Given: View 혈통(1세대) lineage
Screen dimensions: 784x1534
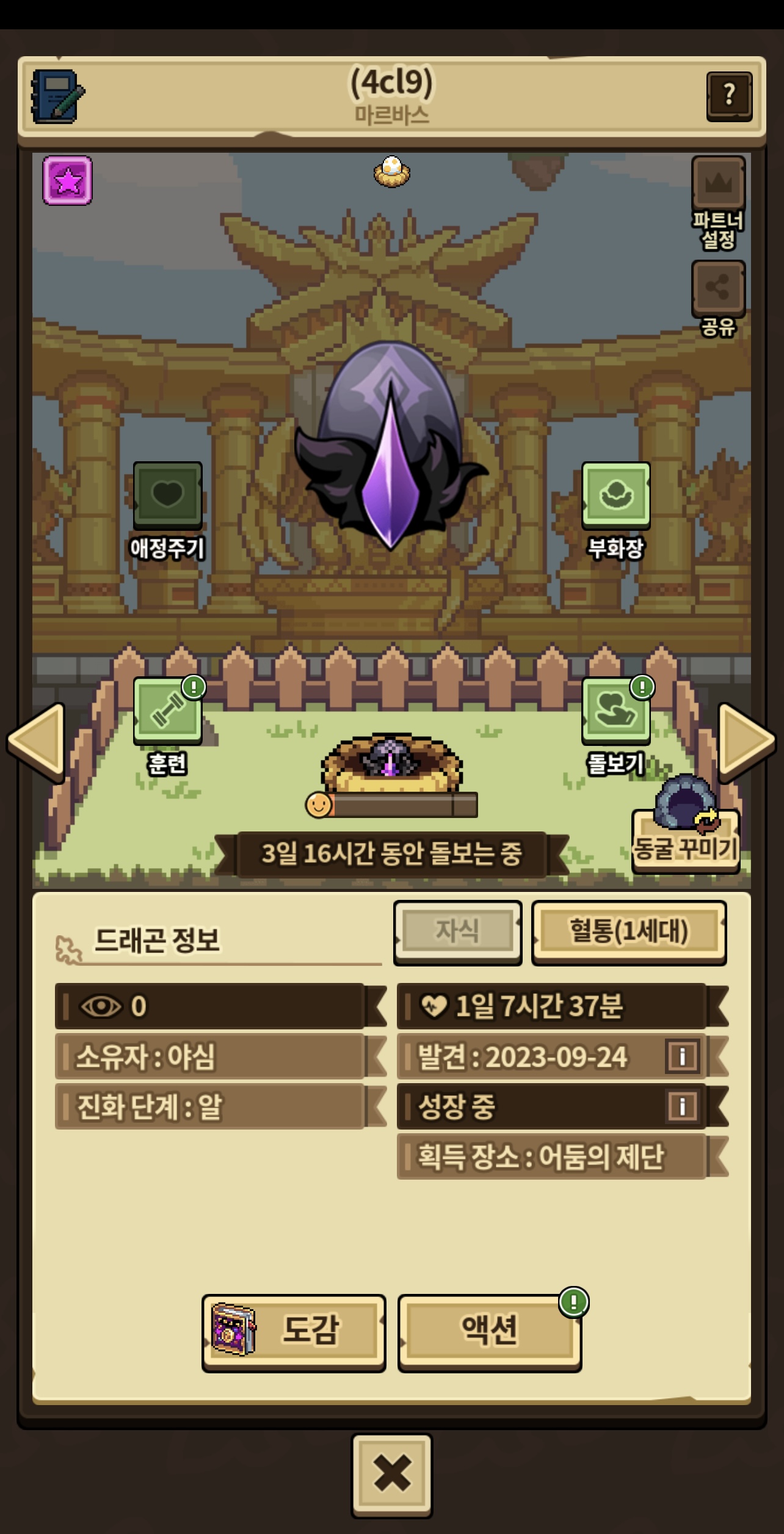Looking at the screenshot, I should click(629, 932).
